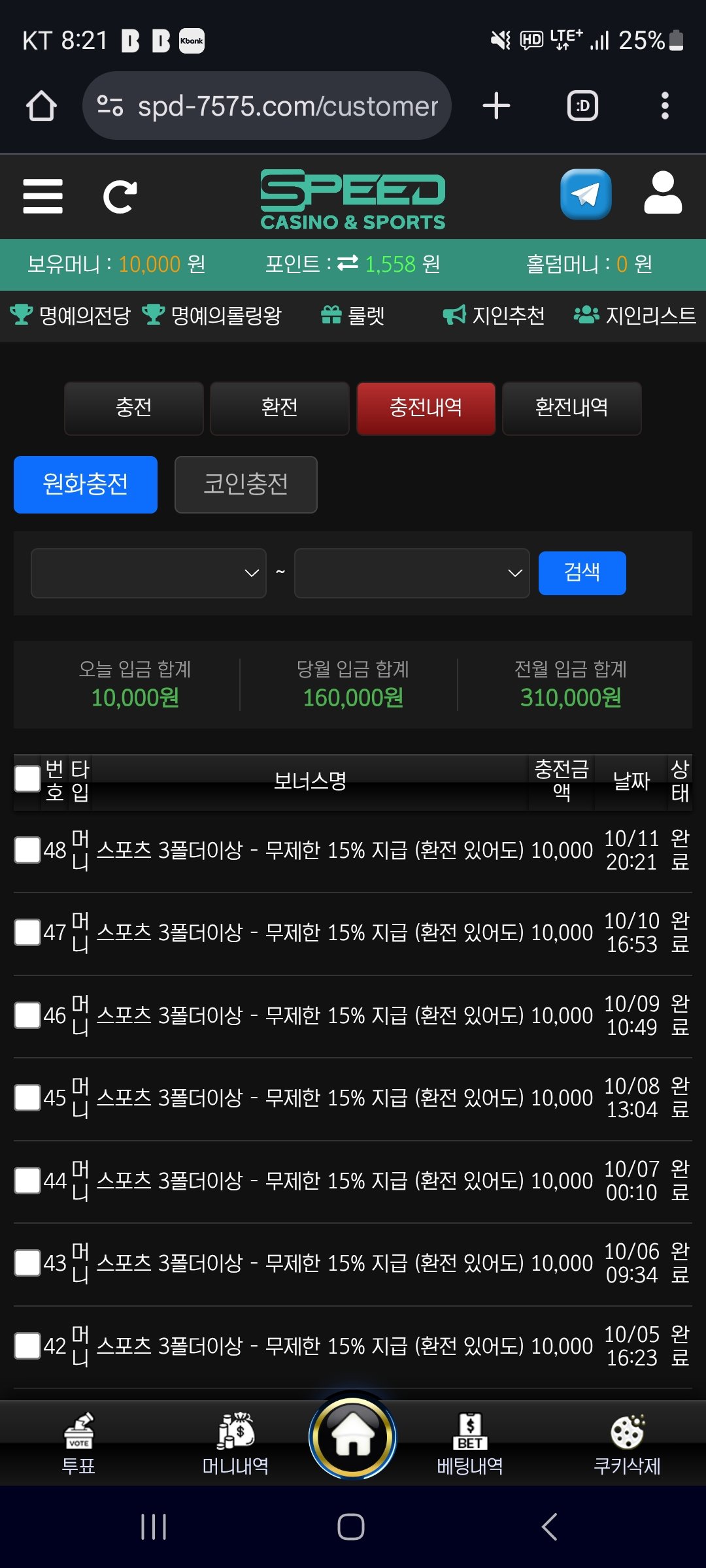Switch to the 충전 tab
Viewport: 706px width, 1568px height.
134,408
